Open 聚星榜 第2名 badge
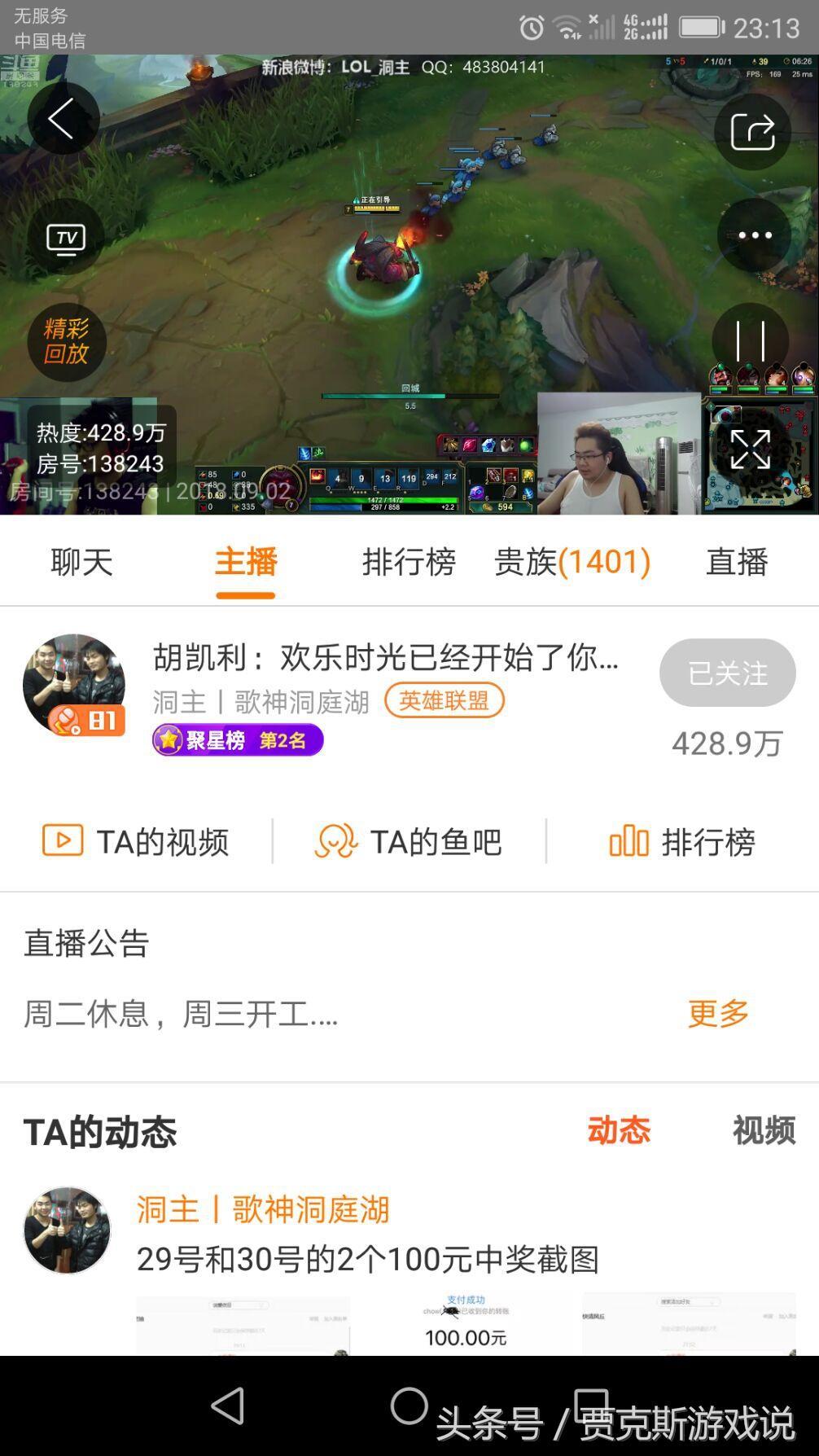 point(238,739)
